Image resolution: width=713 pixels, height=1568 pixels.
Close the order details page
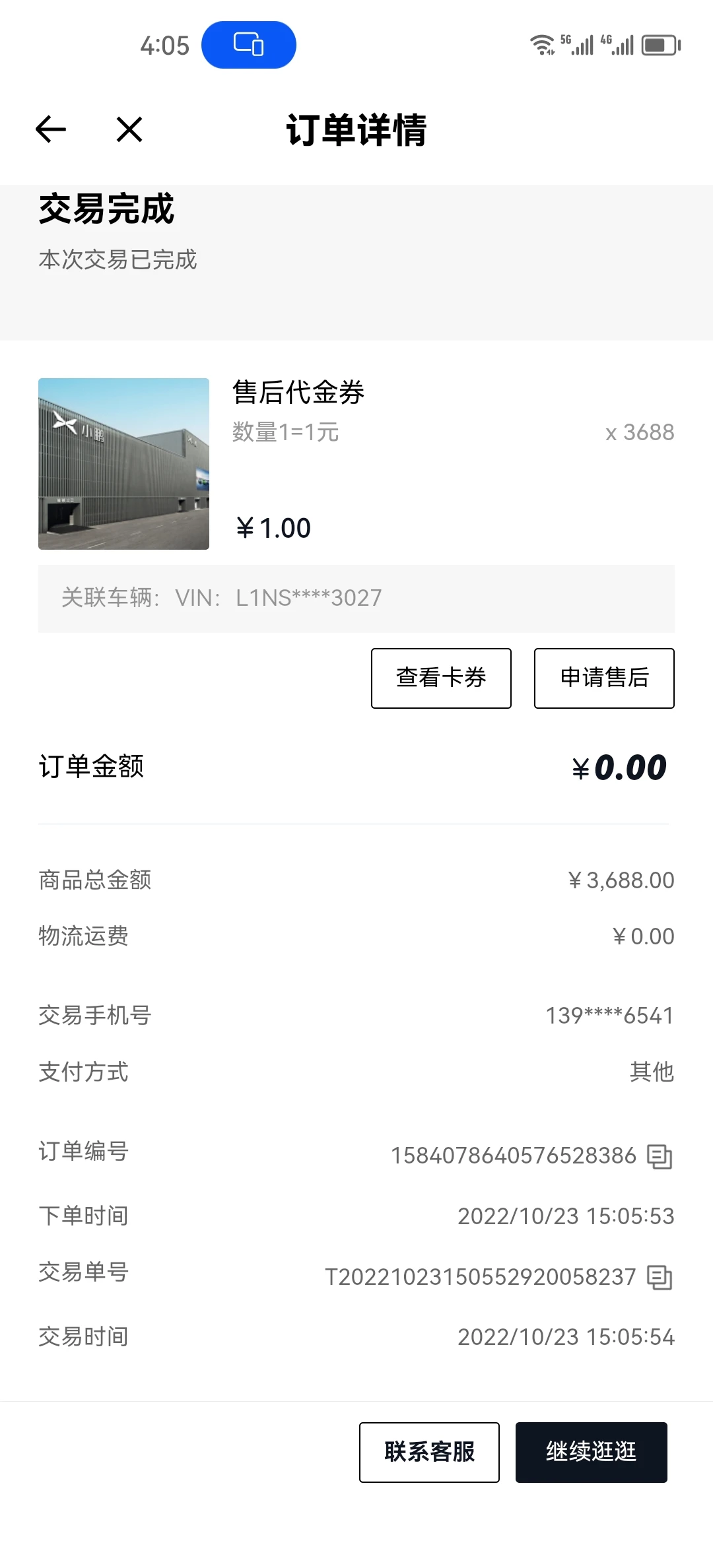129,129
